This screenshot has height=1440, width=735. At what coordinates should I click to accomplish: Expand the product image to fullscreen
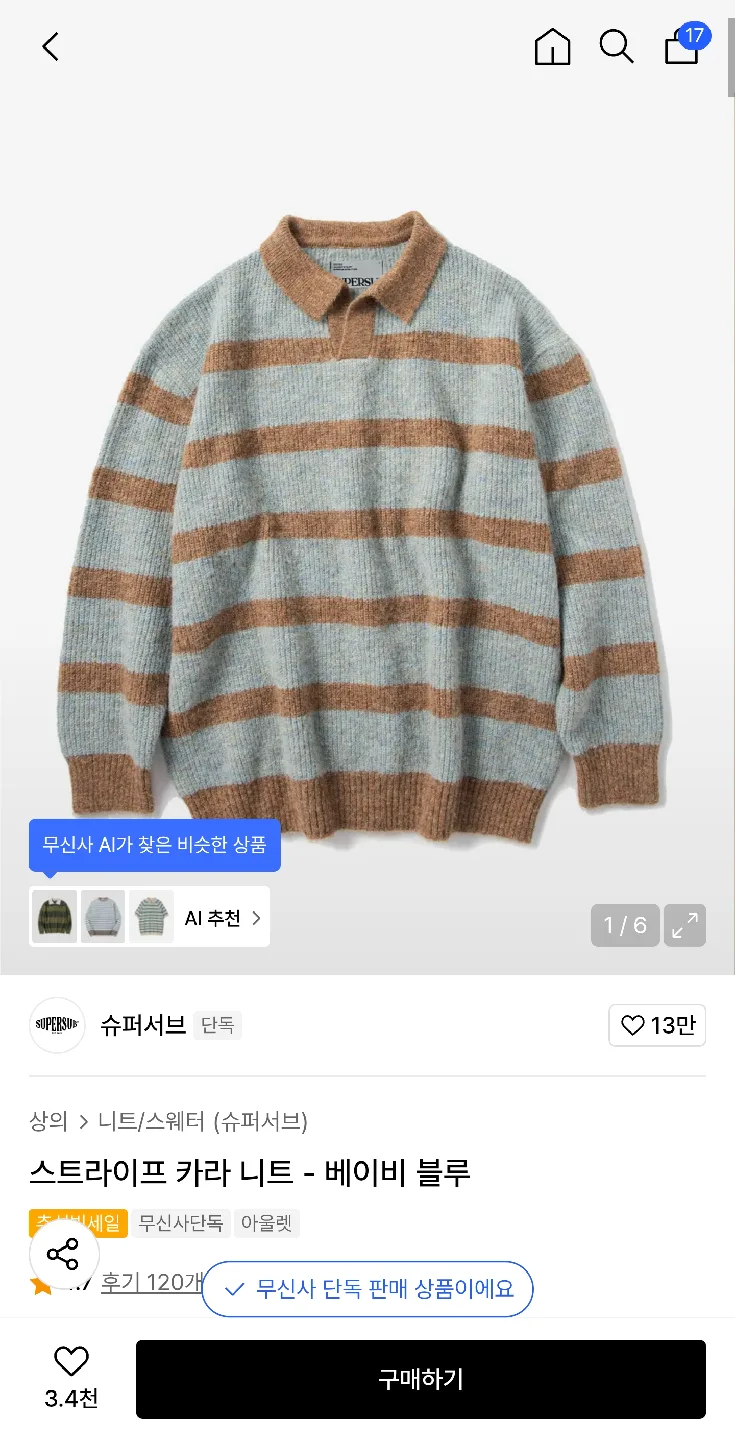685,925
